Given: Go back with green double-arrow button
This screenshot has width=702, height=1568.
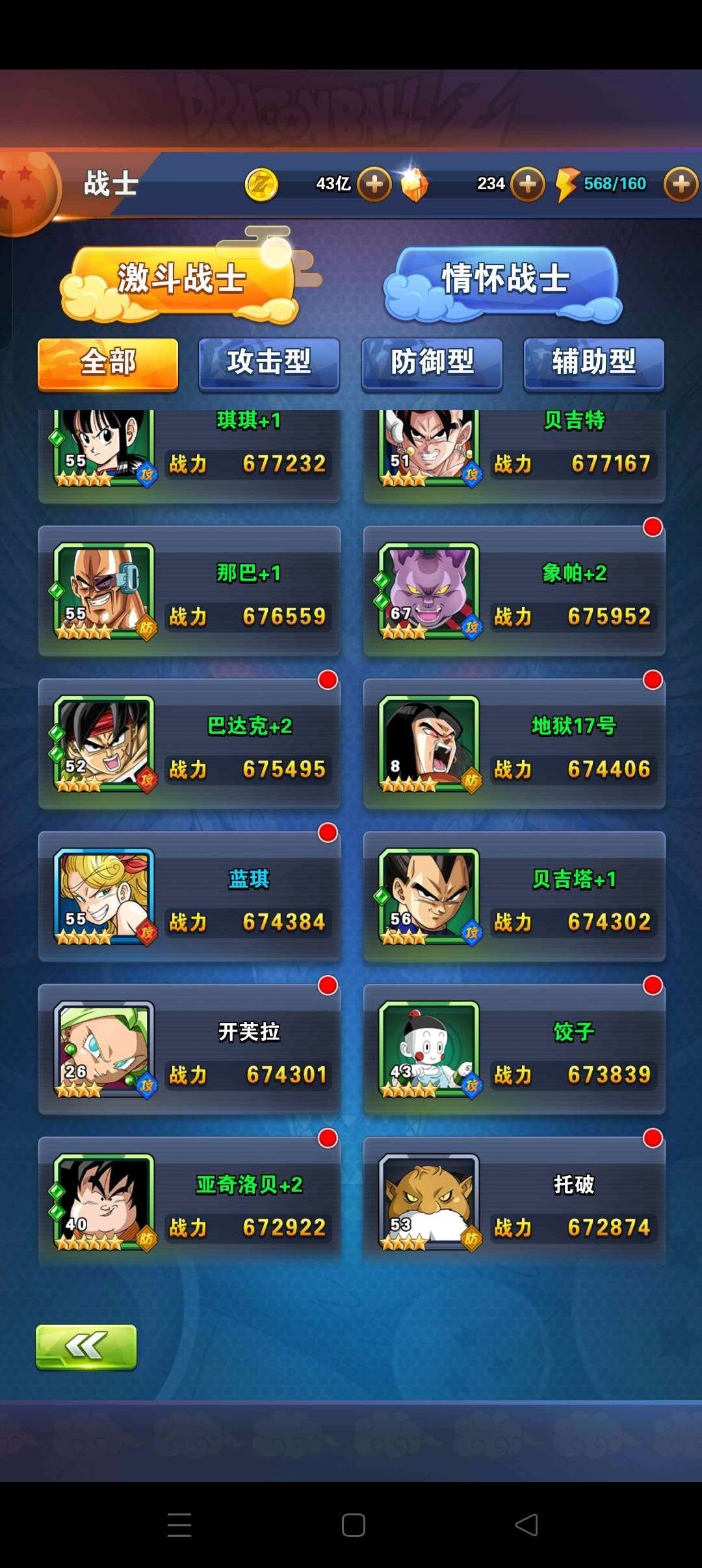Looking at the screenshot, I should pyautogui.click(x=86, y=1347).
